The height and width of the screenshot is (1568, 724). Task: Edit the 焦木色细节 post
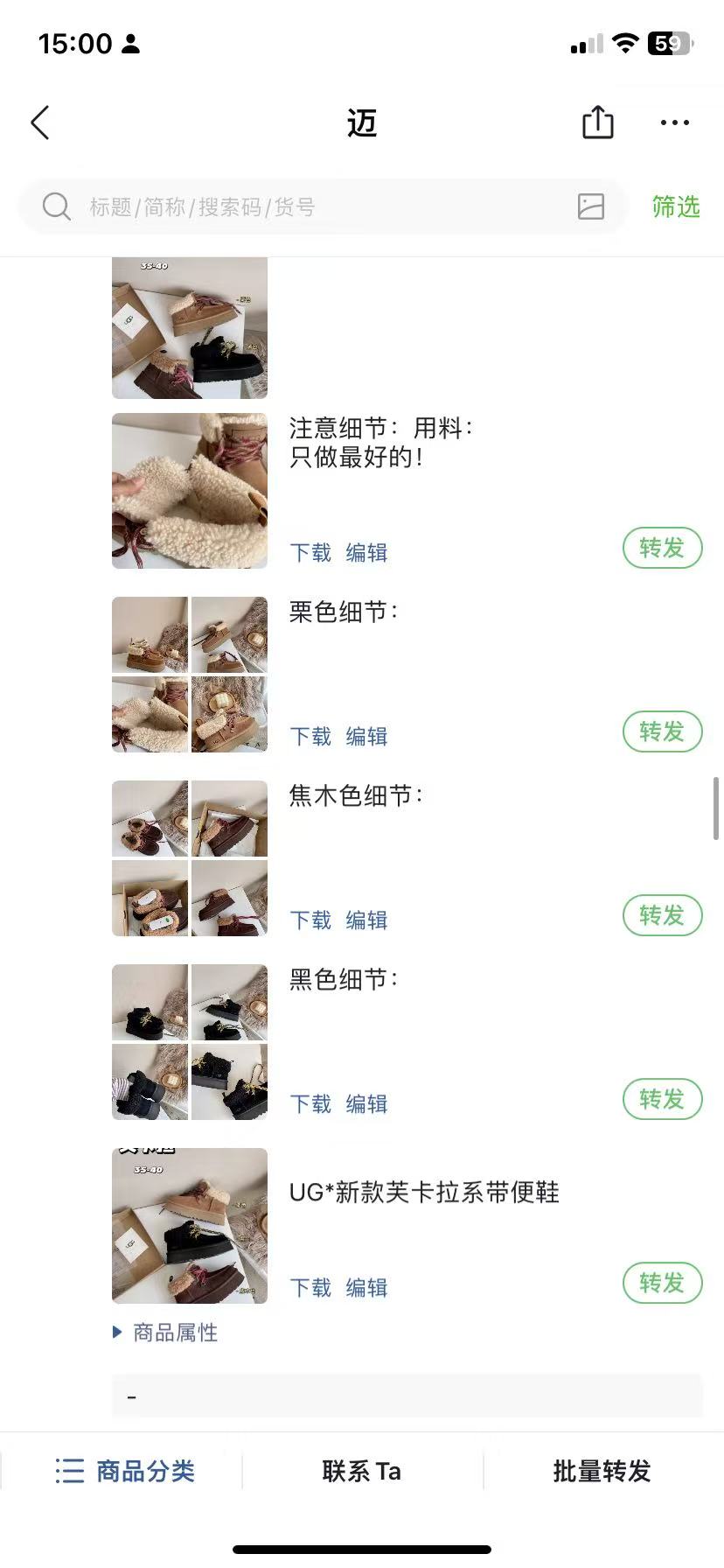pyautogui.click(x=366, y=920)
